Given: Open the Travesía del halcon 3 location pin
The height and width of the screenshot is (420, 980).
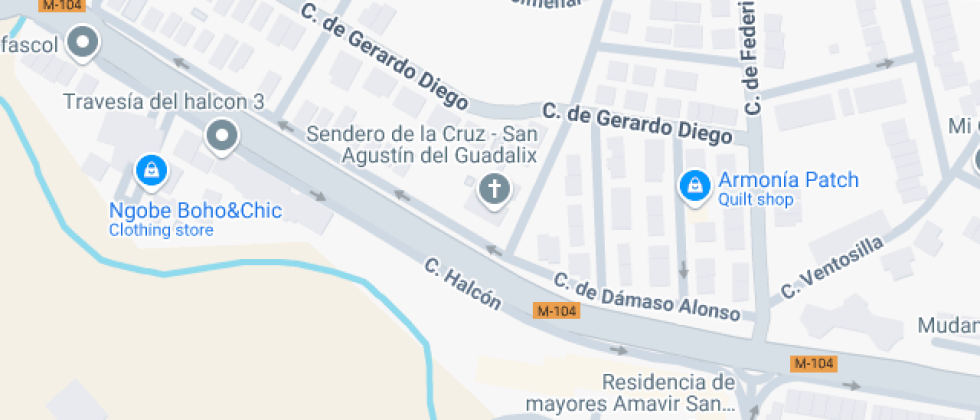Looking at the screenshot, I should (221, 135).
